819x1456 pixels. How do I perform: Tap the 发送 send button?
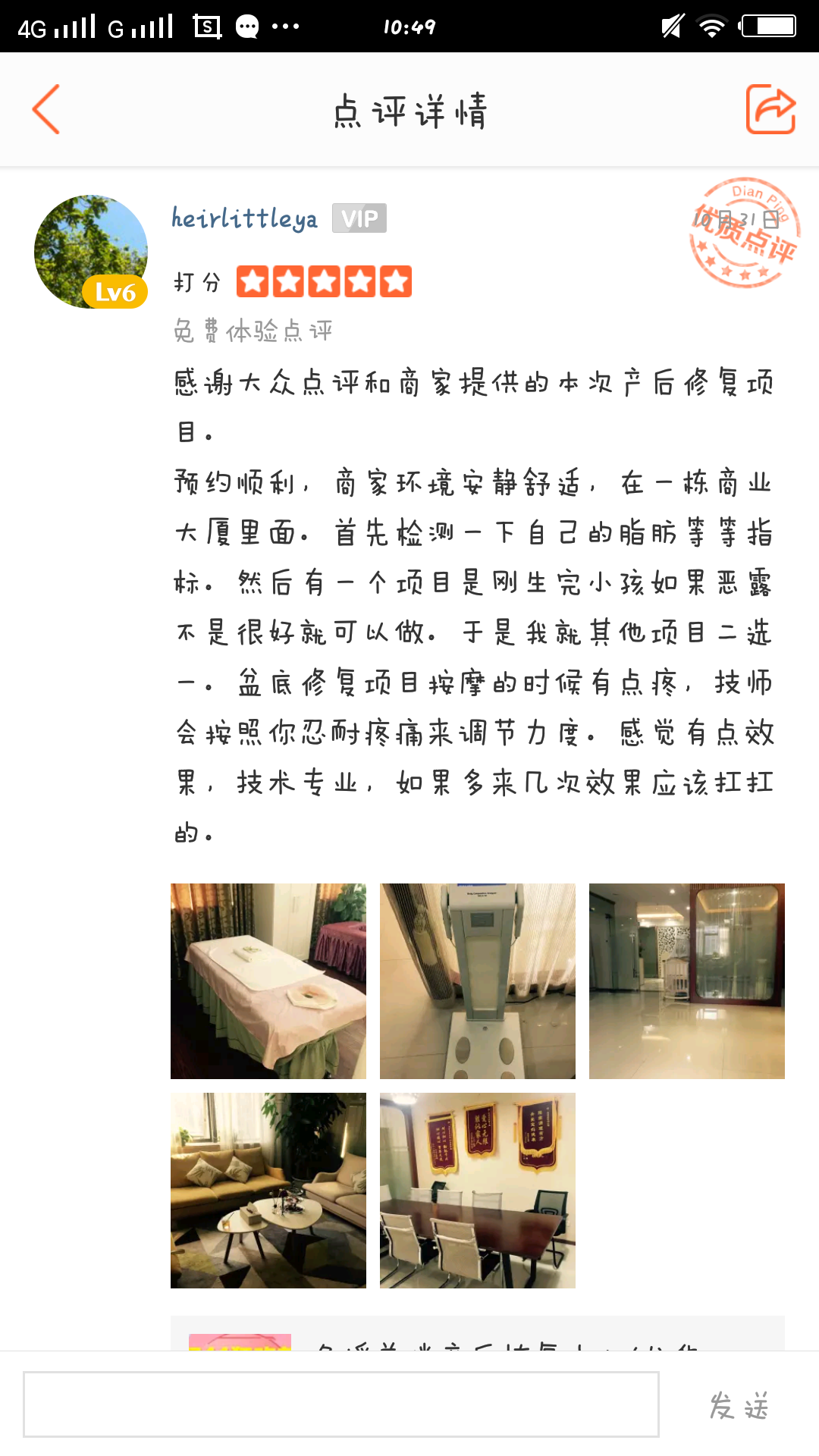(x=739, y=1406)
